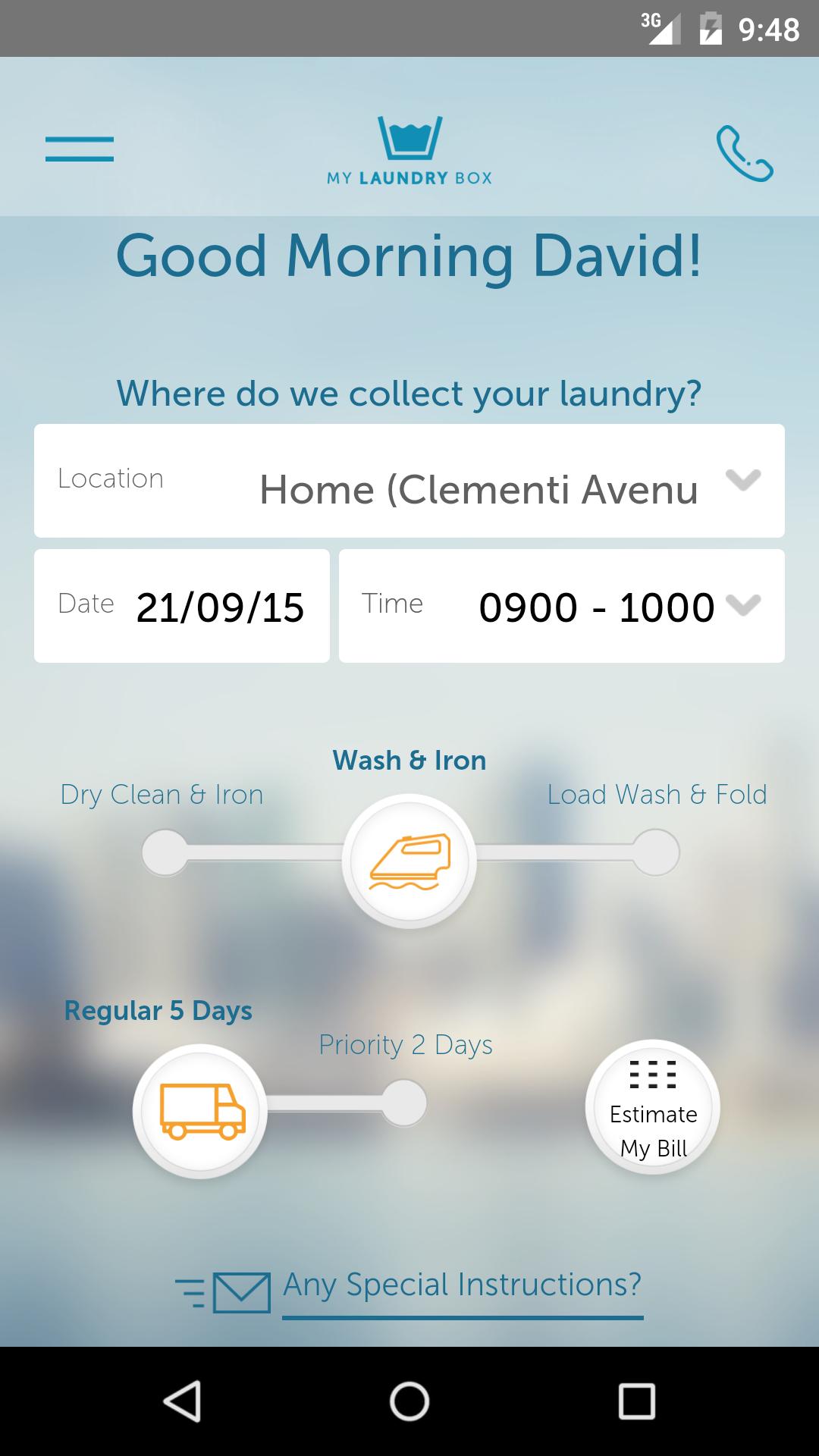Switch delivery to Priority 2 Days
Screen dimensions: 819x1456
(404, 1103)
